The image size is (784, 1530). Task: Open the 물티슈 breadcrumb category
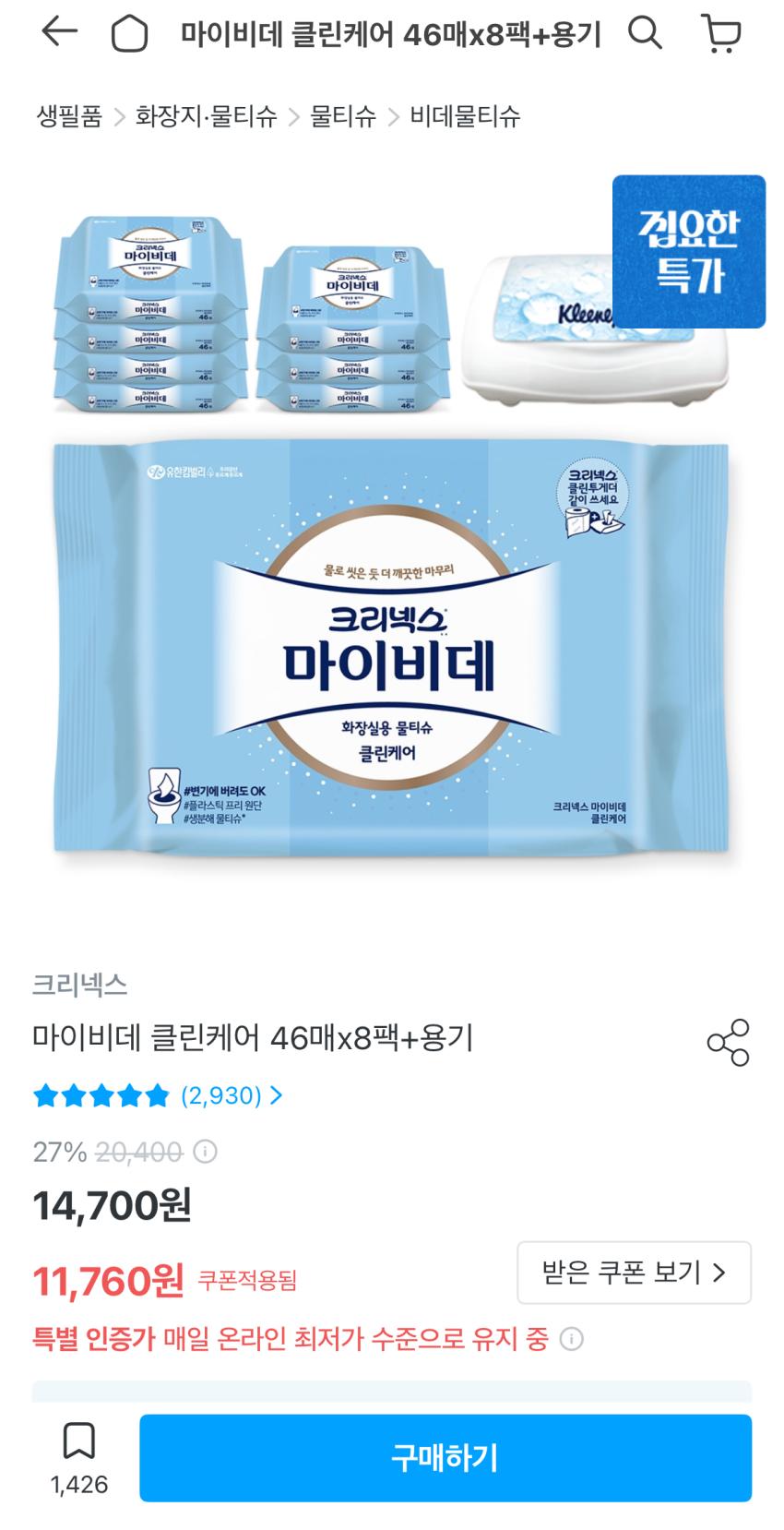click(x=343, y=116)
